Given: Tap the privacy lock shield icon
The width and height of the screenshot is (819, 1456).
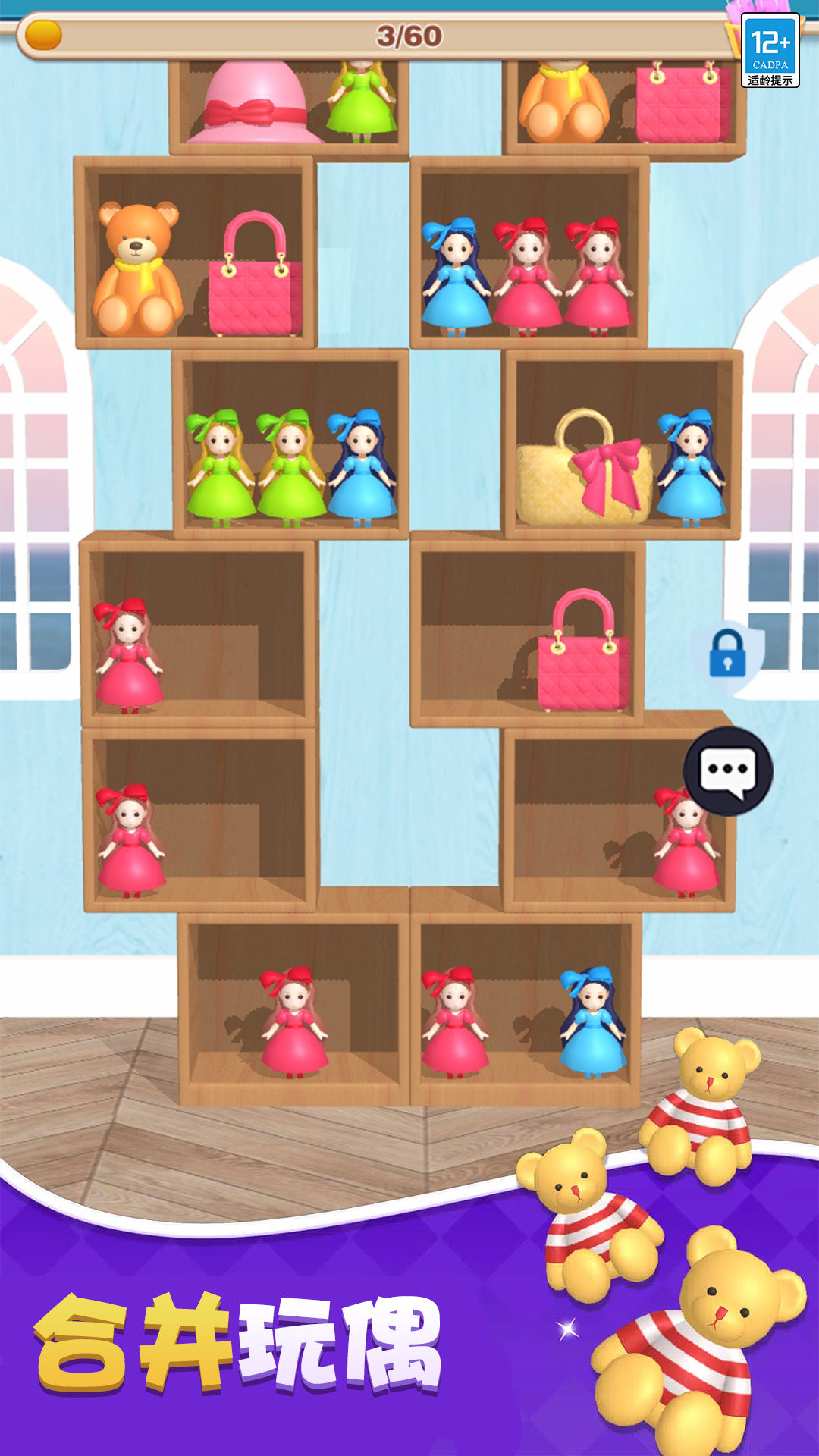Looking at the screenshot, I should coord(727,654).
